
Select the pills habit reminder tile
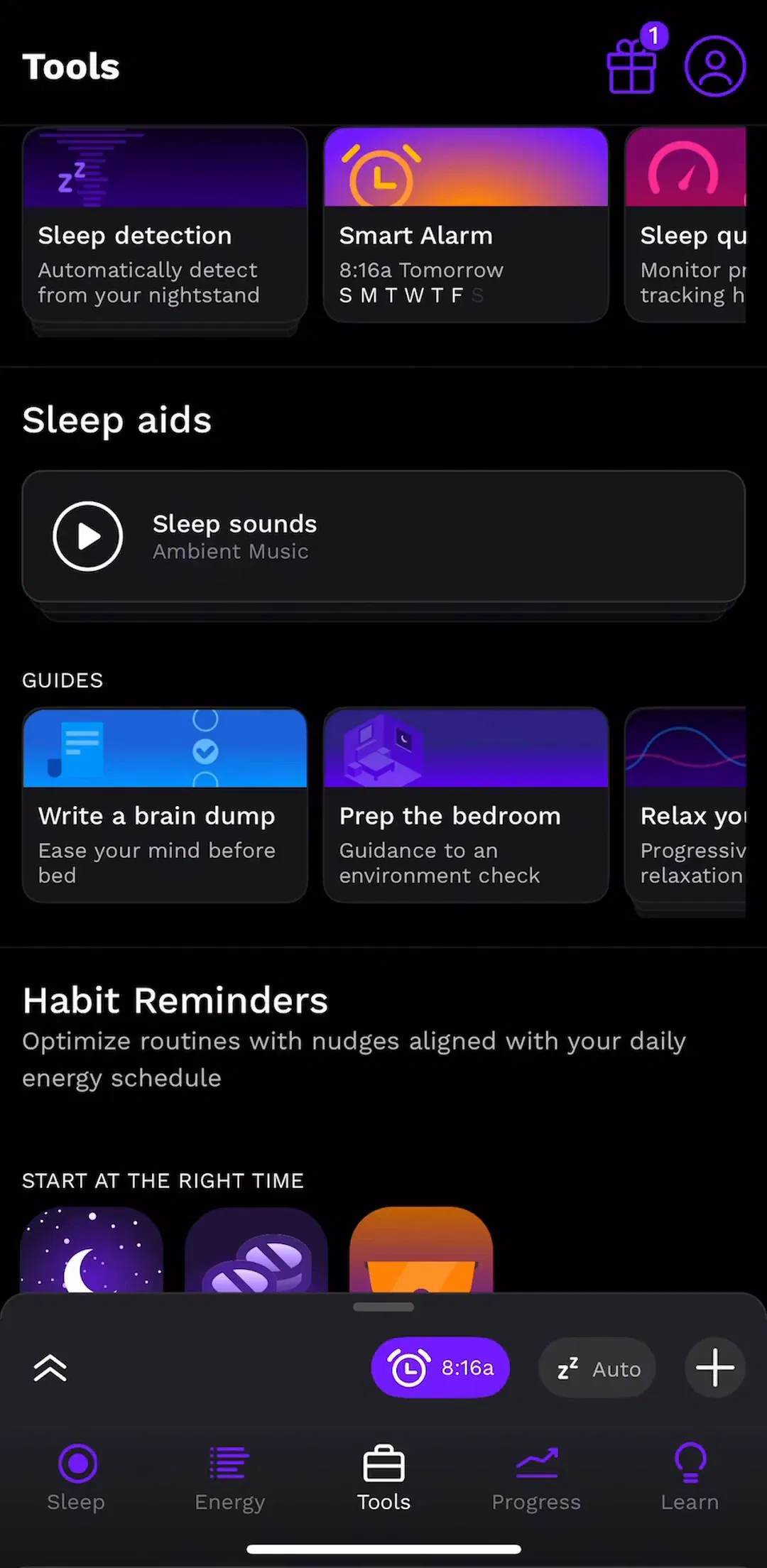pyautogui.click(x=256, y=1250)
